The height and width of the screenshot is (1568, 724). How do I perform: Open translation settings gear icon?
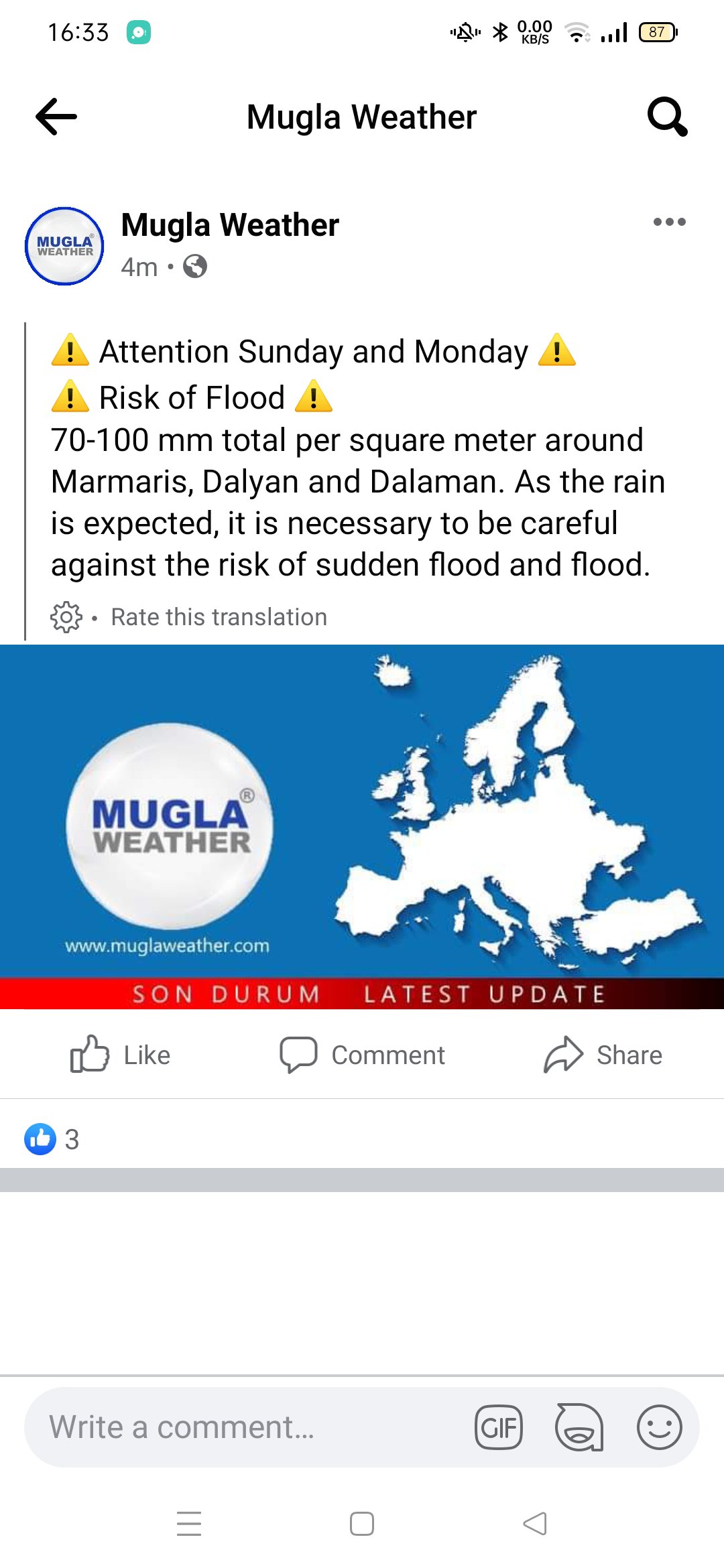pos(66,617)
